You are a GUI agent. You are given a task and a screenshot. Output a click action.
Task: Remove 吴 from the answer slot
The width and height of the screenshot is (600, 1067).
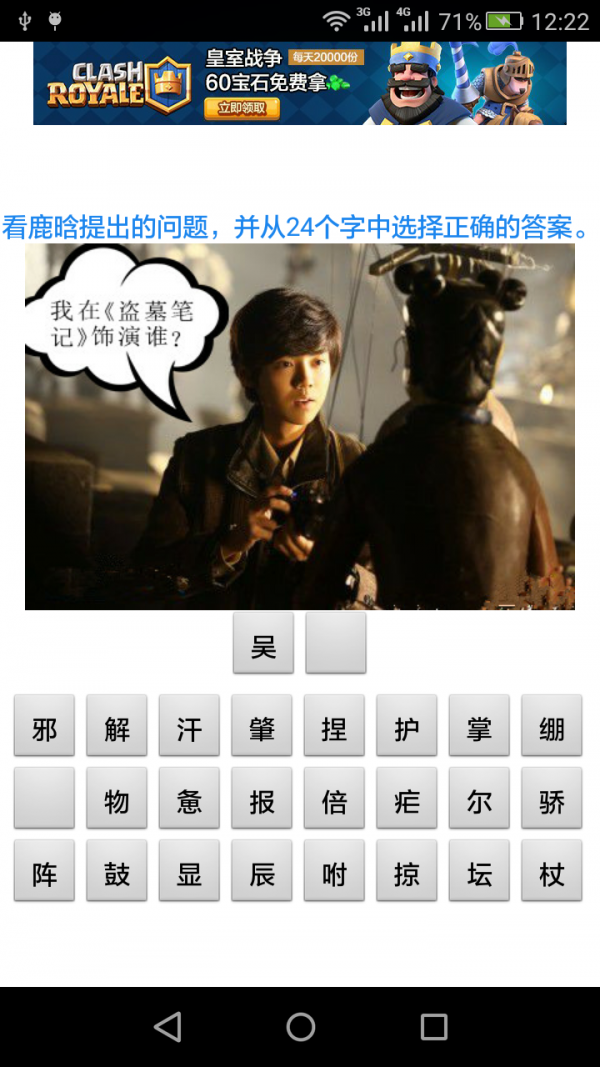point(263,647)
